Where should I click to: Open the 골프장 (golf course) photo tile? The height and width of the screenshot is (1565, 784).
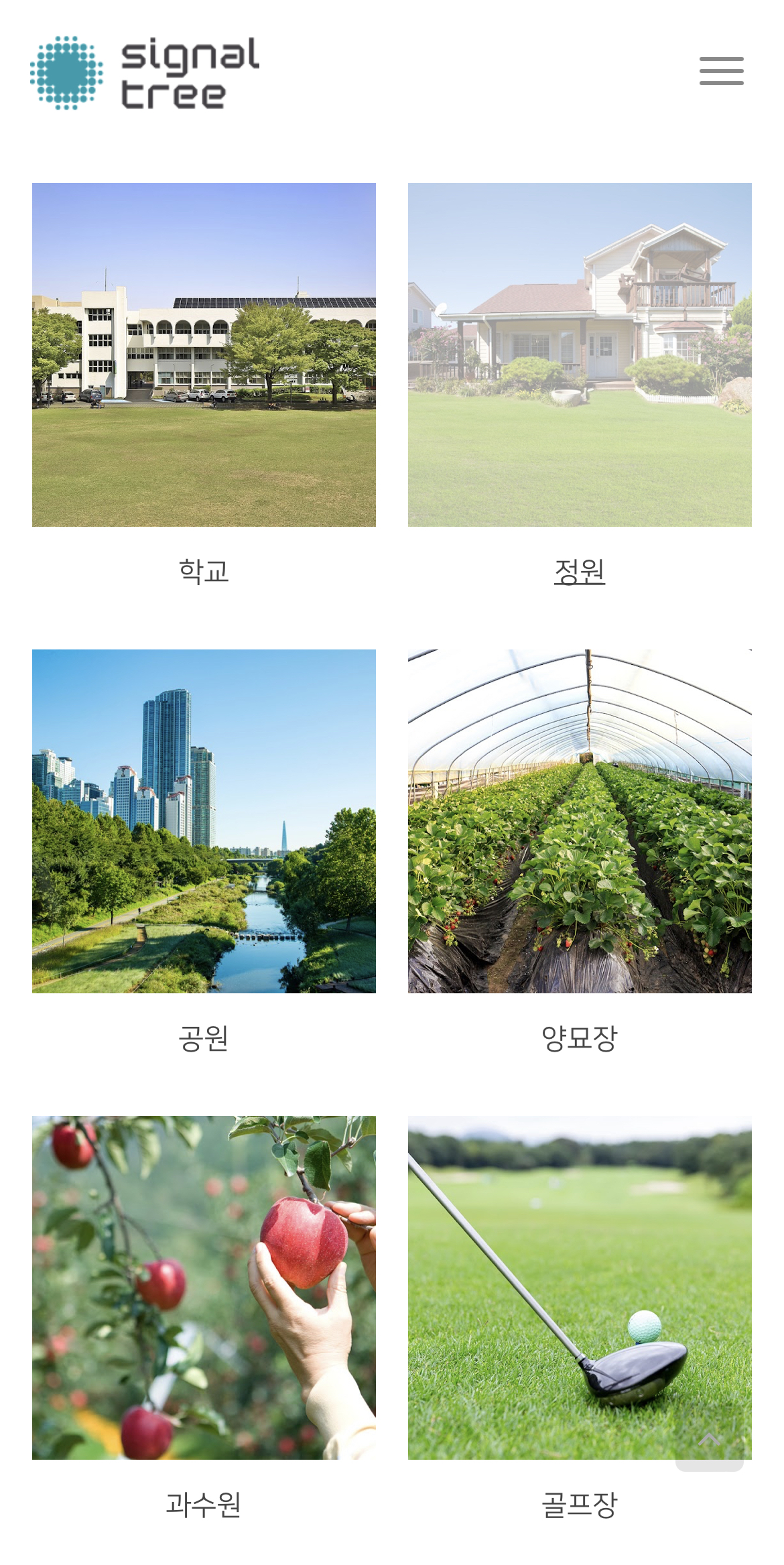tap(580, 1288)
